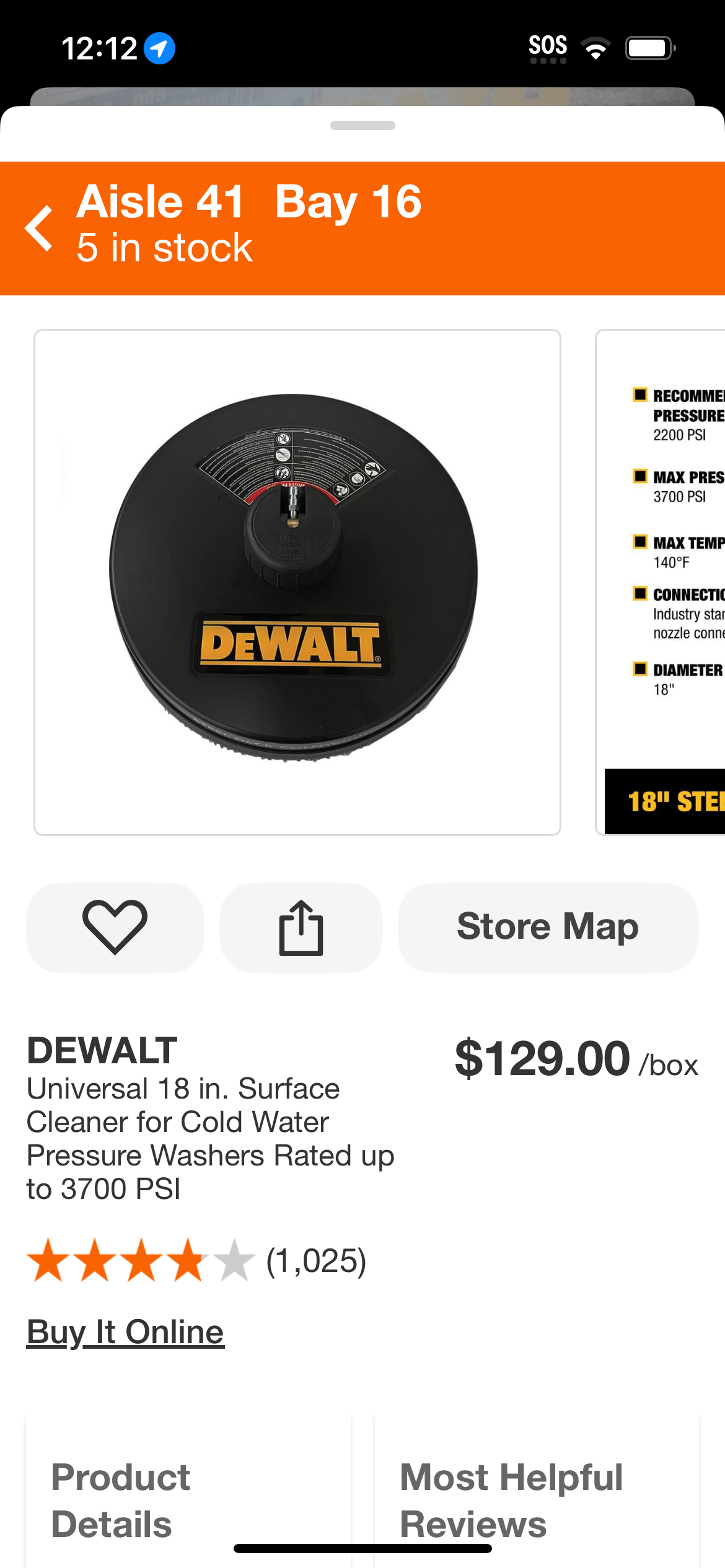Open the Store Map
The height and width of the screenshot is (1568, 725).
point(548,927)
